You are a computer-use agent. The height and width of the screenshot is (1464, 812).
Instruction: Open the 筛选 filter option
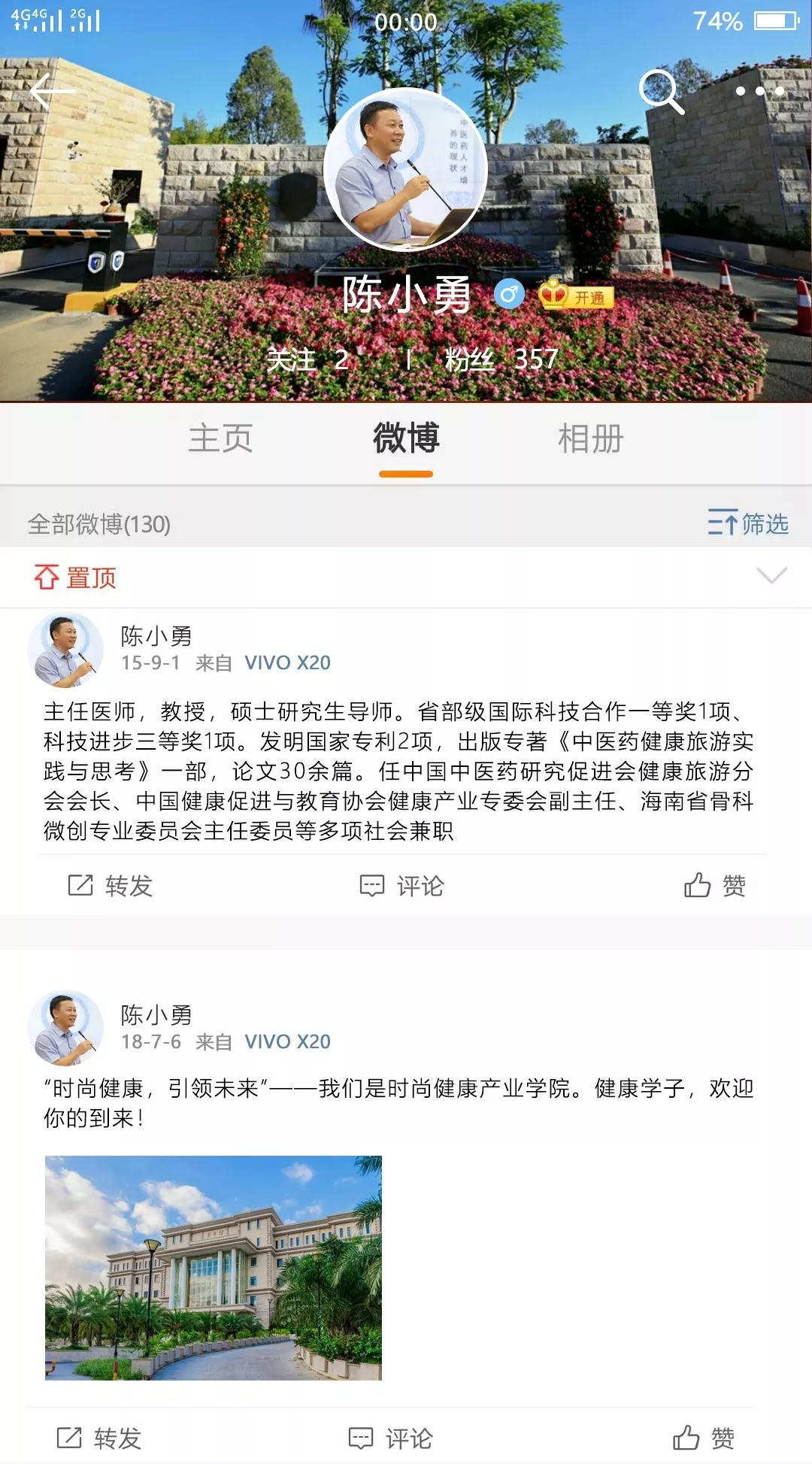(x=747, y=523)
